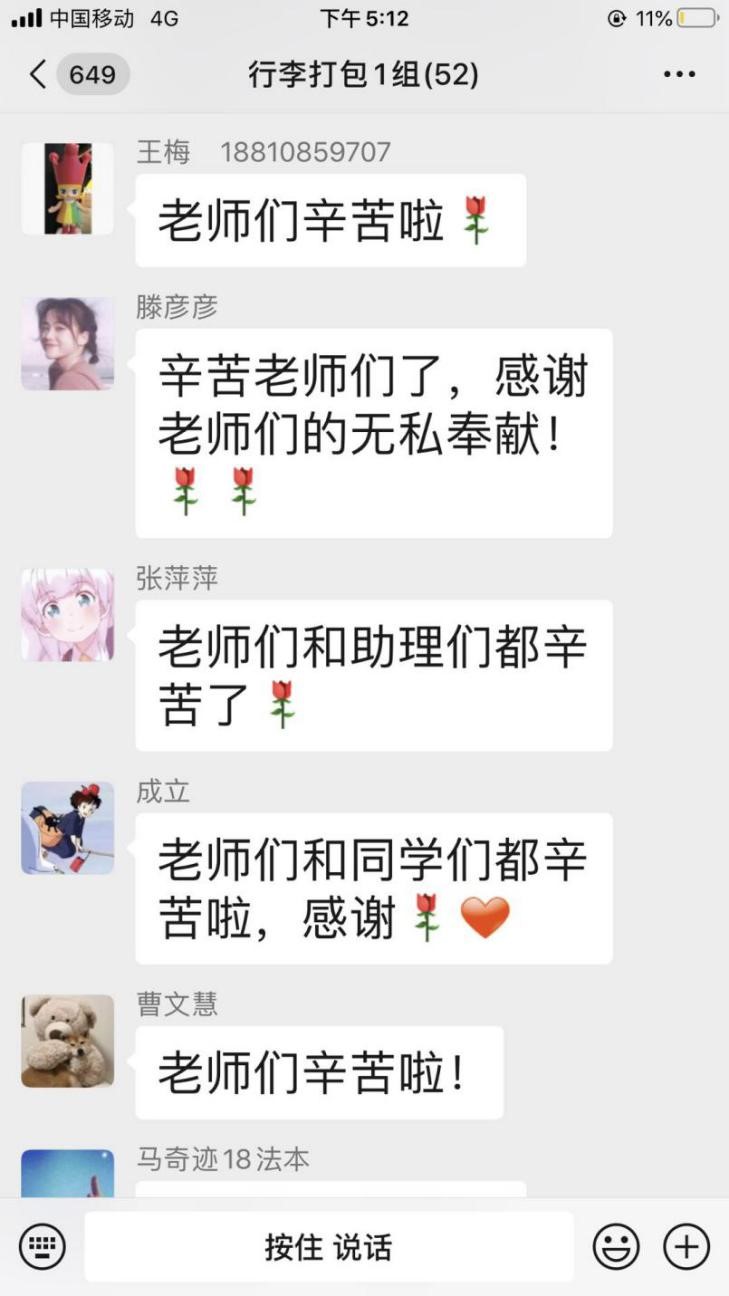Open 成立's avatar
Image resolution: width=729 pixels, height=1296 pixels.
pyautogui.click(x=67, y=828)
